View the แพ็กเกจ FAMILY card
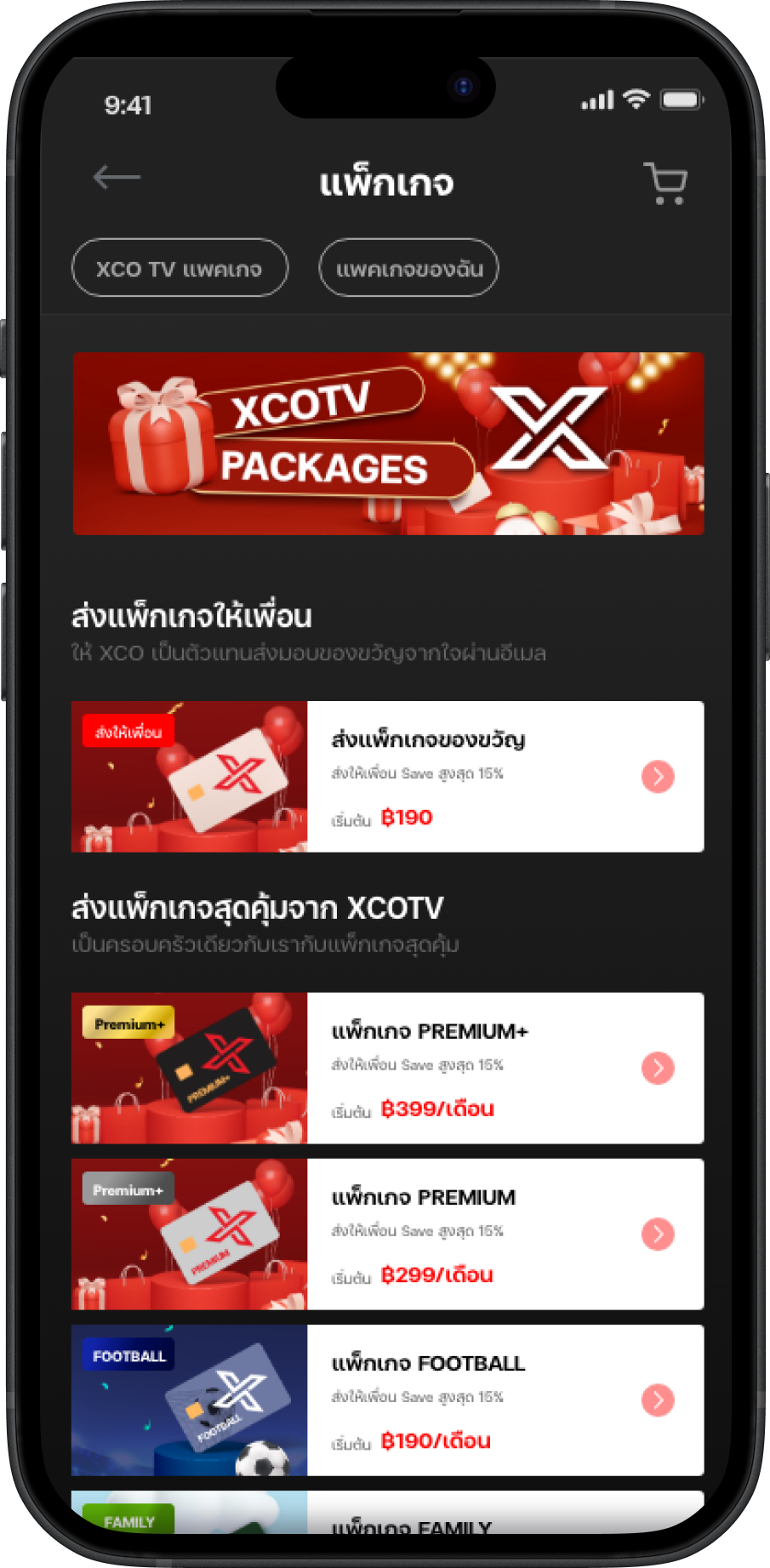 pos(388,1512)
